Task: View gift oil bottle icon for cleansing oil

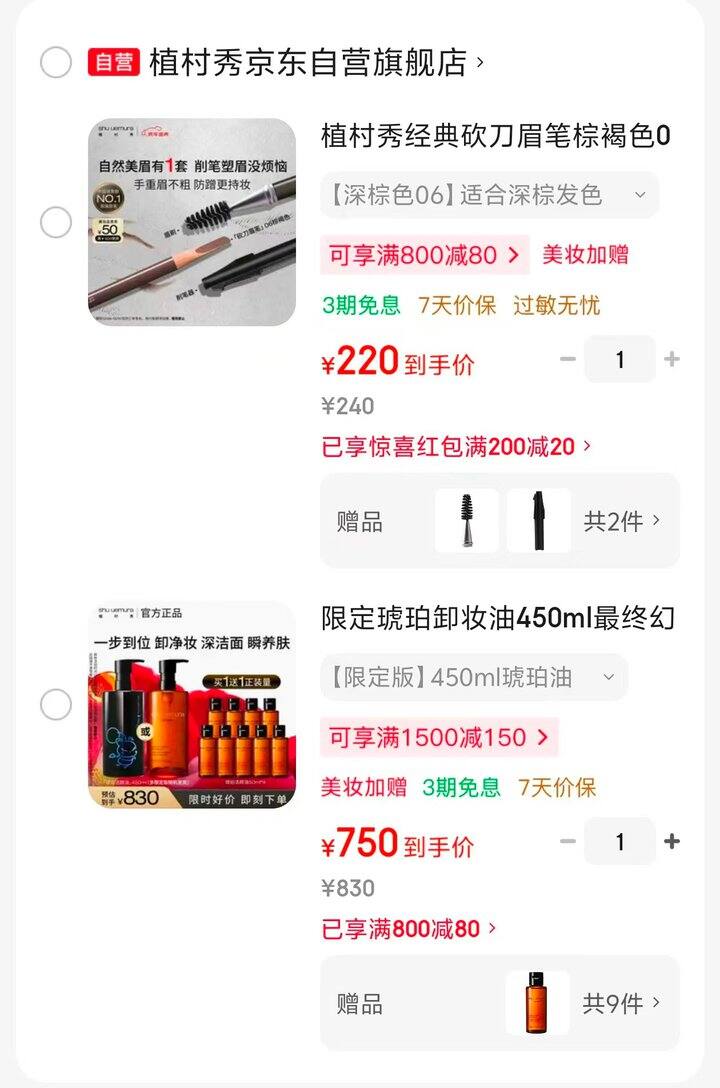Action: (537, 1002)
